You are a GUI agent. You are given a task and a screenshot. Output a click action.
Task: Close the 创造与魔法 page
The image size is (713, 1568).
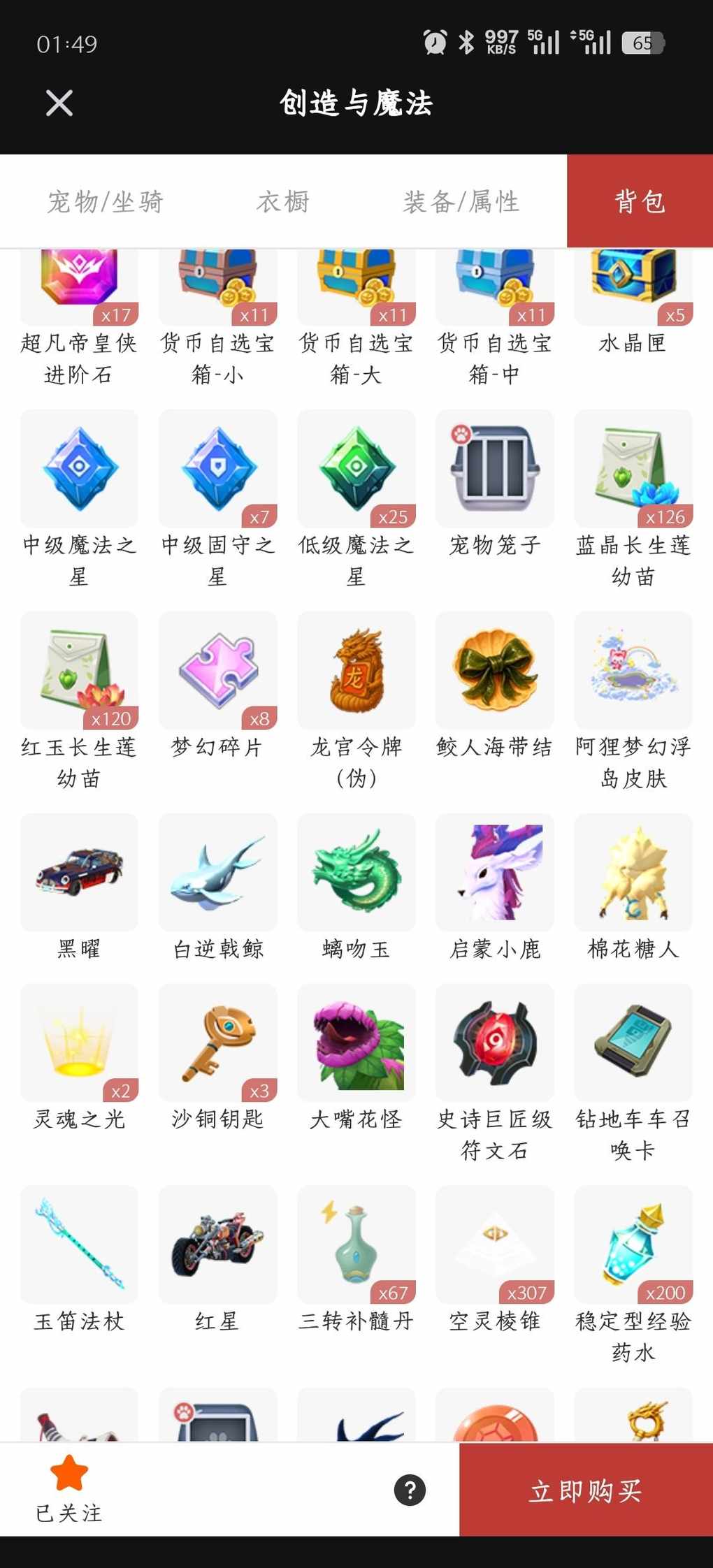[59, 103]
